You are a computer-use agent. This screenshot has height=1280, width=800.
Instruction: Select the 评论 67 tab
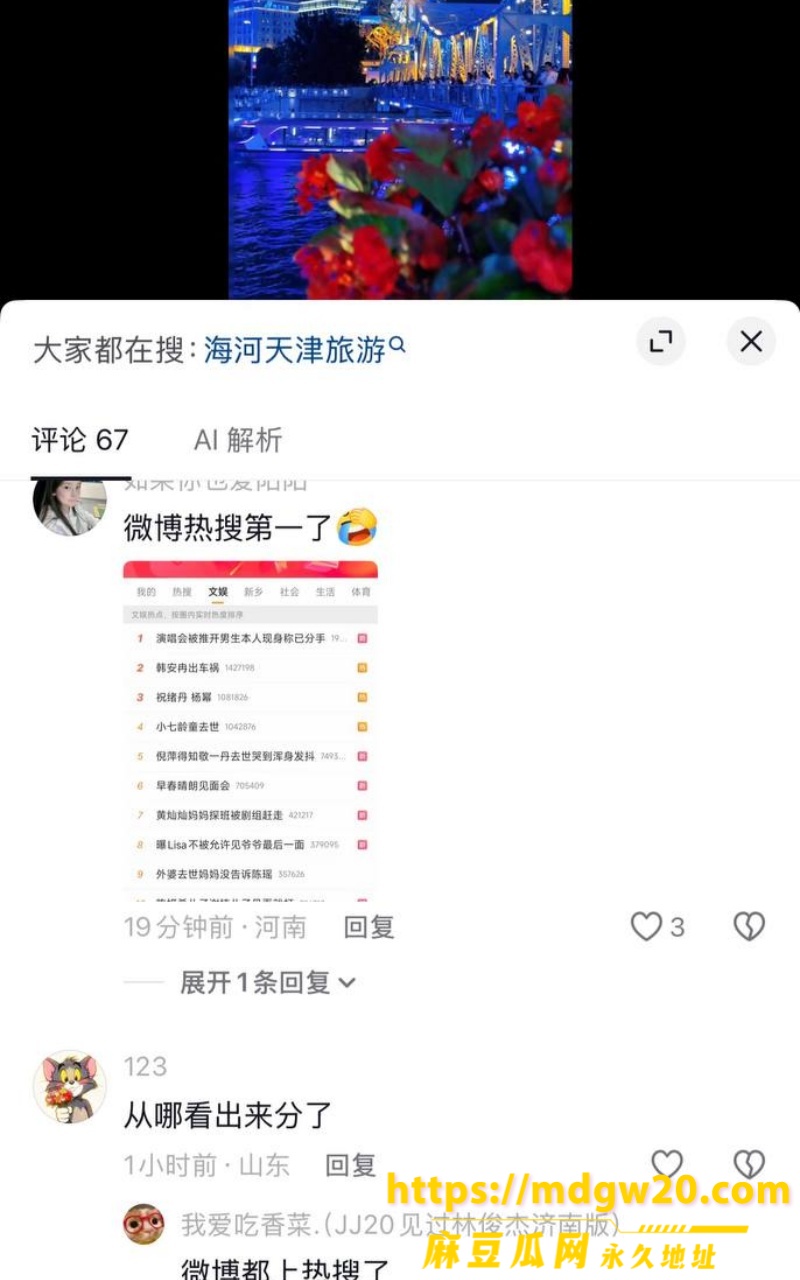coord(80,439)
